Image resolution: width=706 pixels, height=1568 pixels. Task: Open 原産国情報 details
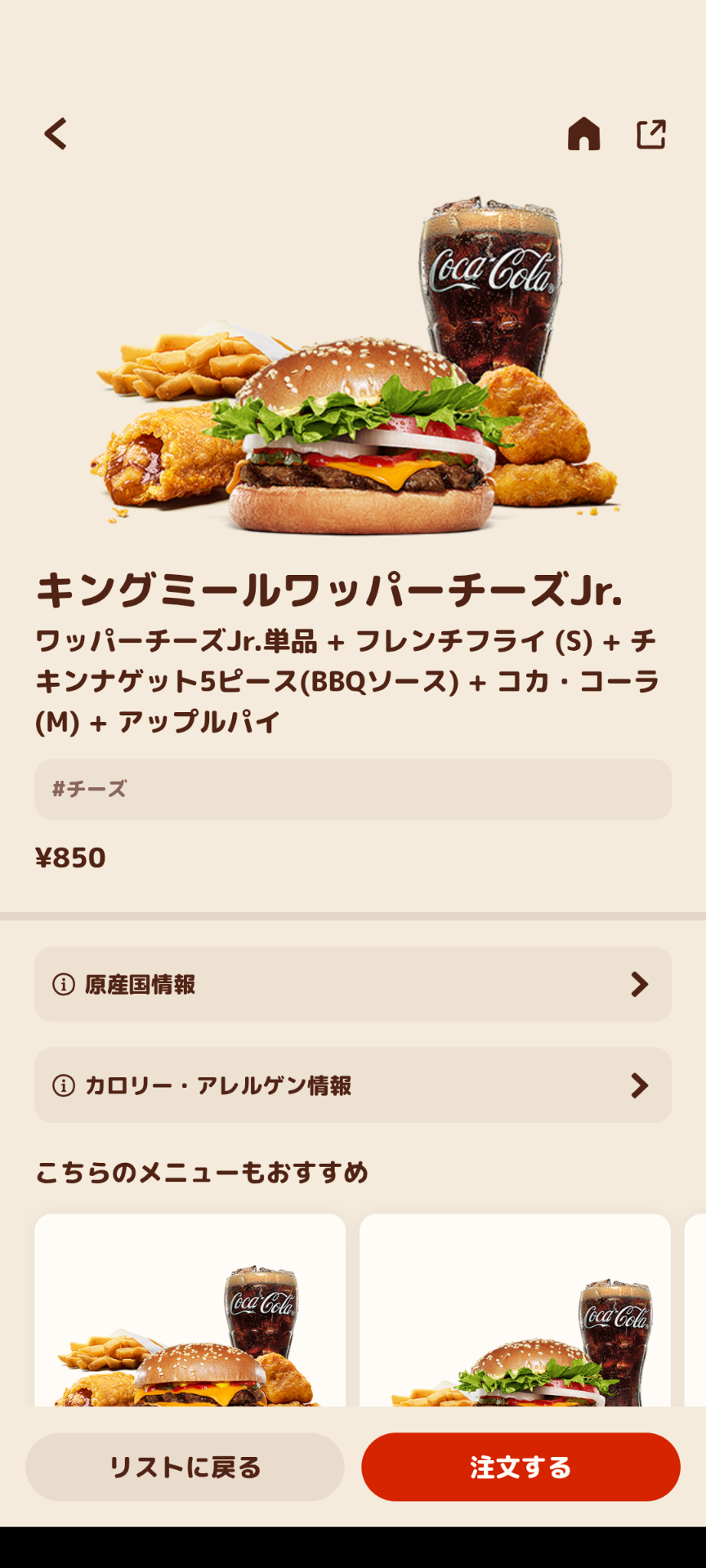tap(353, 984)
